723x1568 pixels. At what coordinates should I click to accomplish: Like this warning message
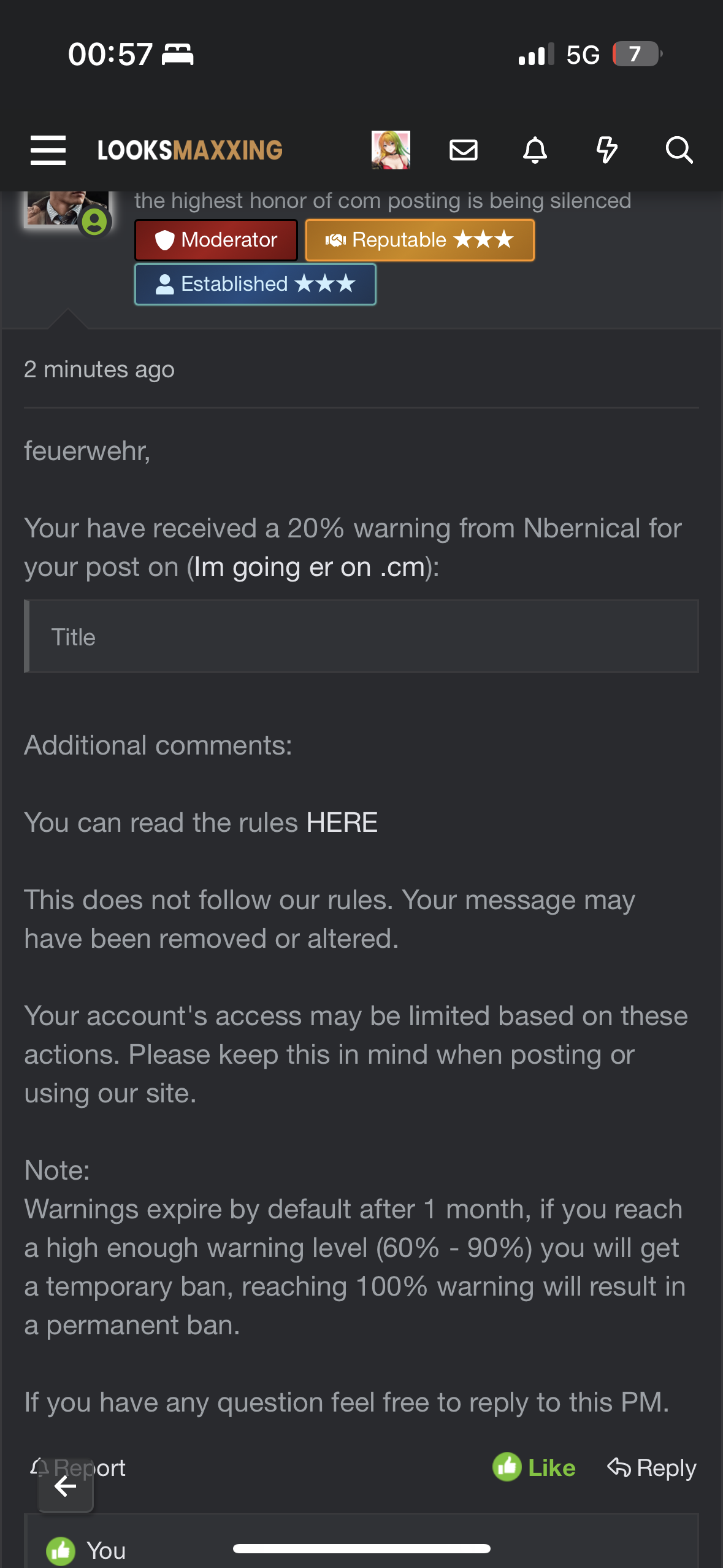[535, 1467]
